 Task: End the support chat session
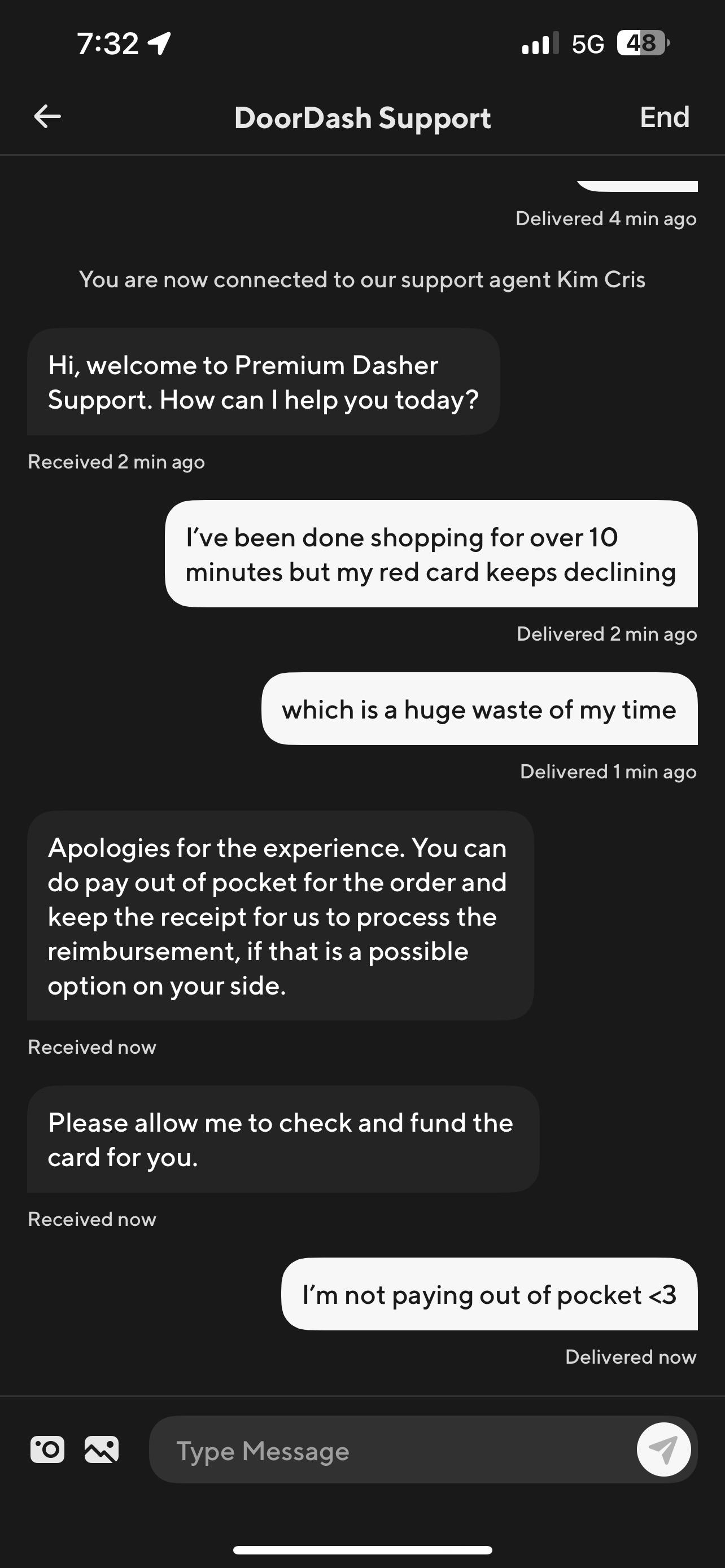(x=664, y=117)
